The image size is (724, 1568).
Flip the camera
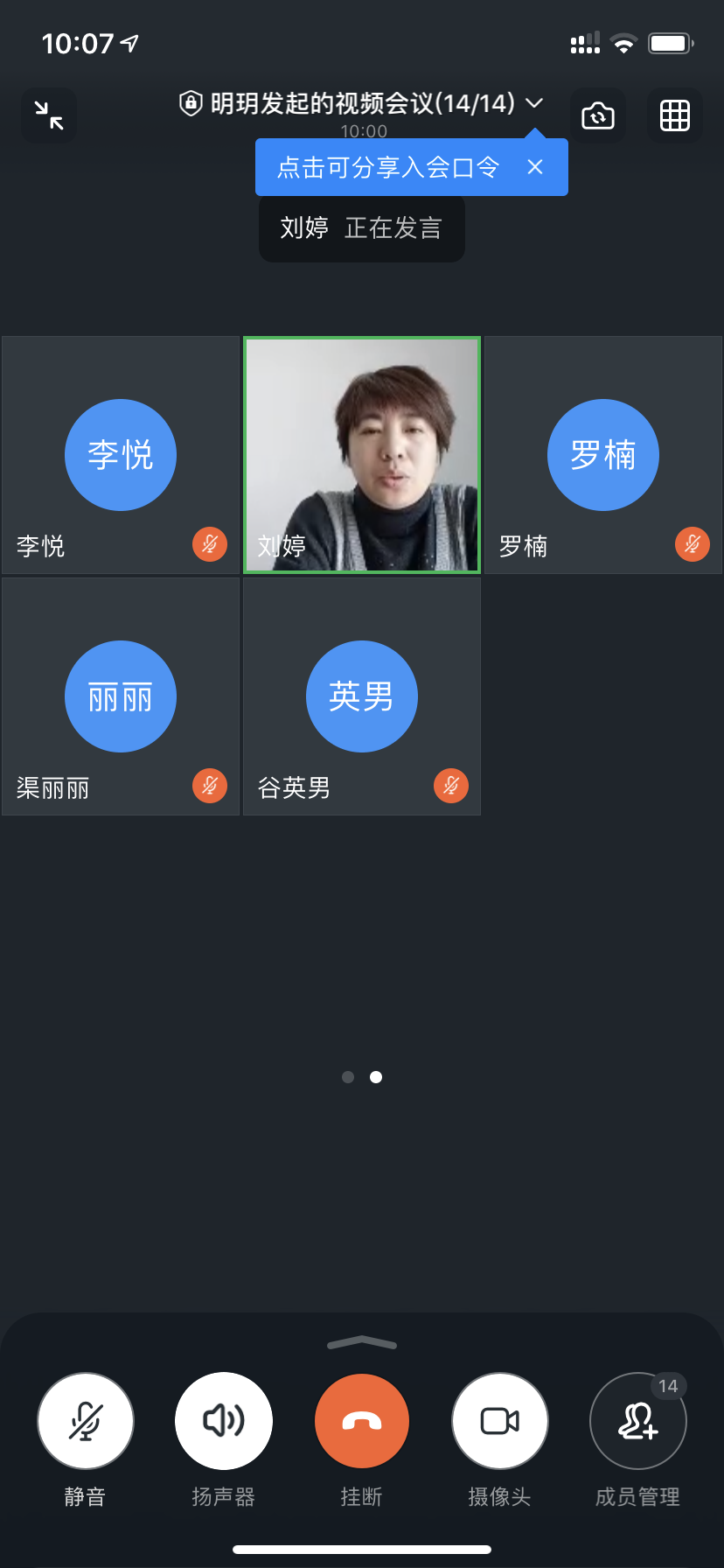pos(598,115)
